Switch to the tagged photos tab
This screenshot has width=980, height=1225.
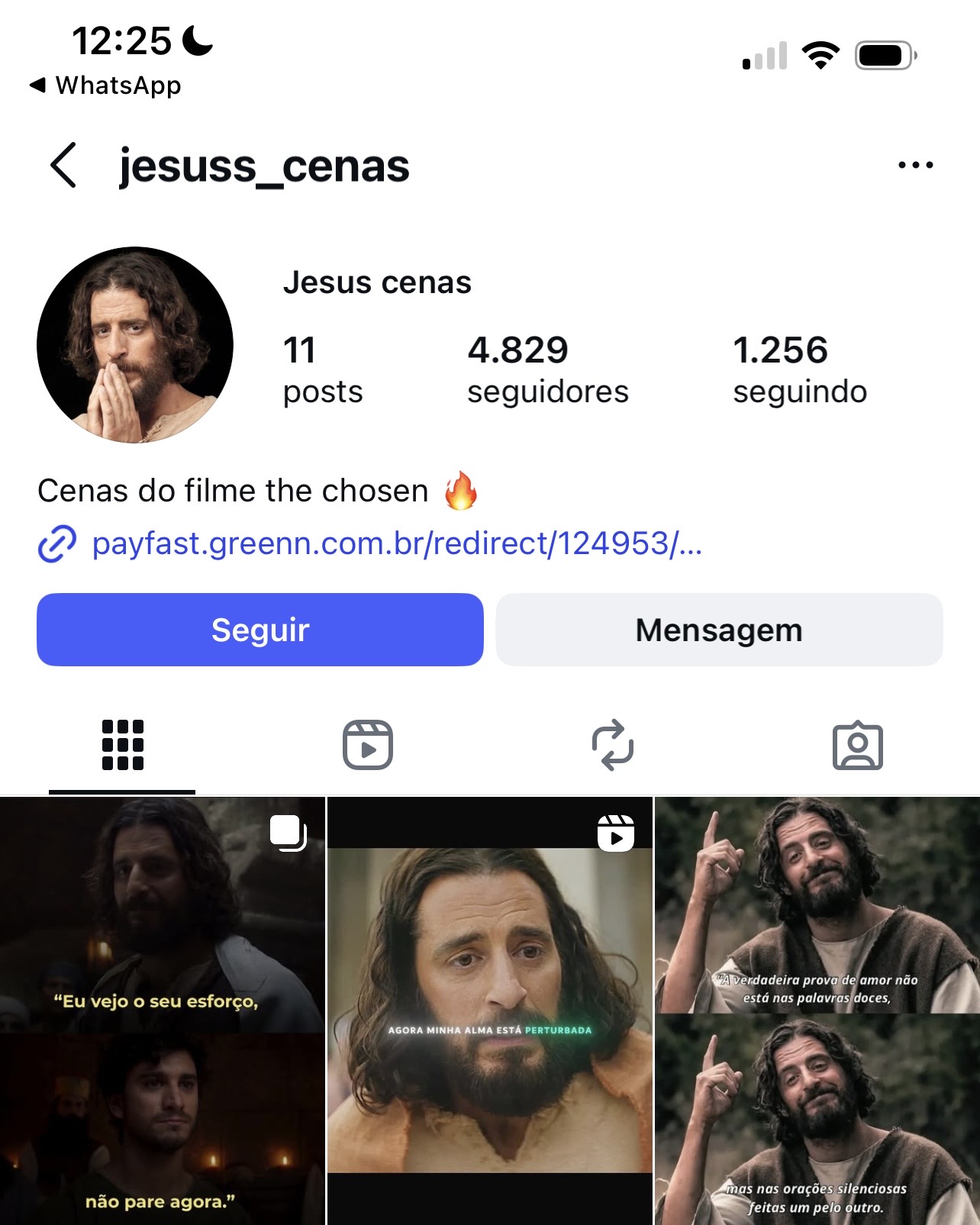coord(857,745)
